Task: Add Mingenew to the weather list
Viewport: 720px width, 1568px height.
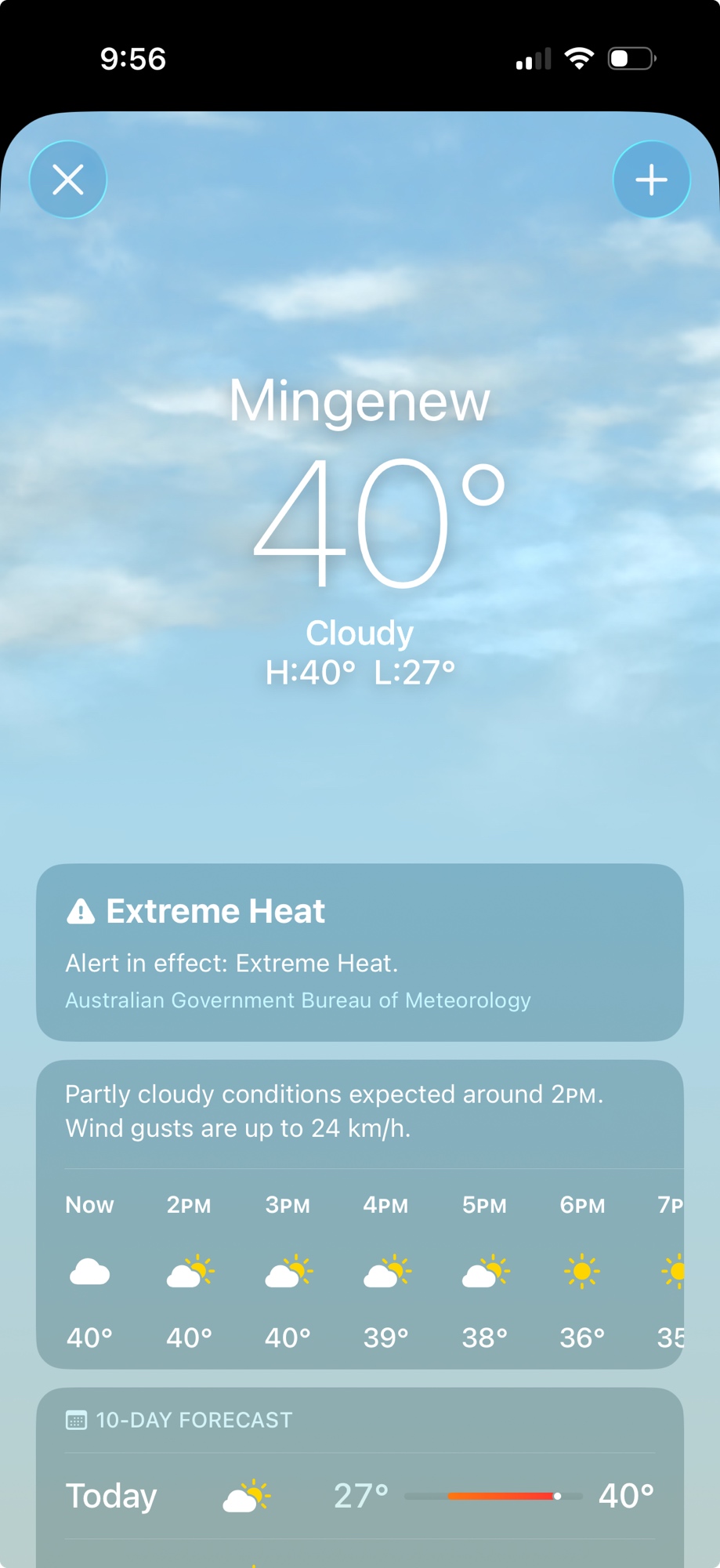Action: pos(651,180)
